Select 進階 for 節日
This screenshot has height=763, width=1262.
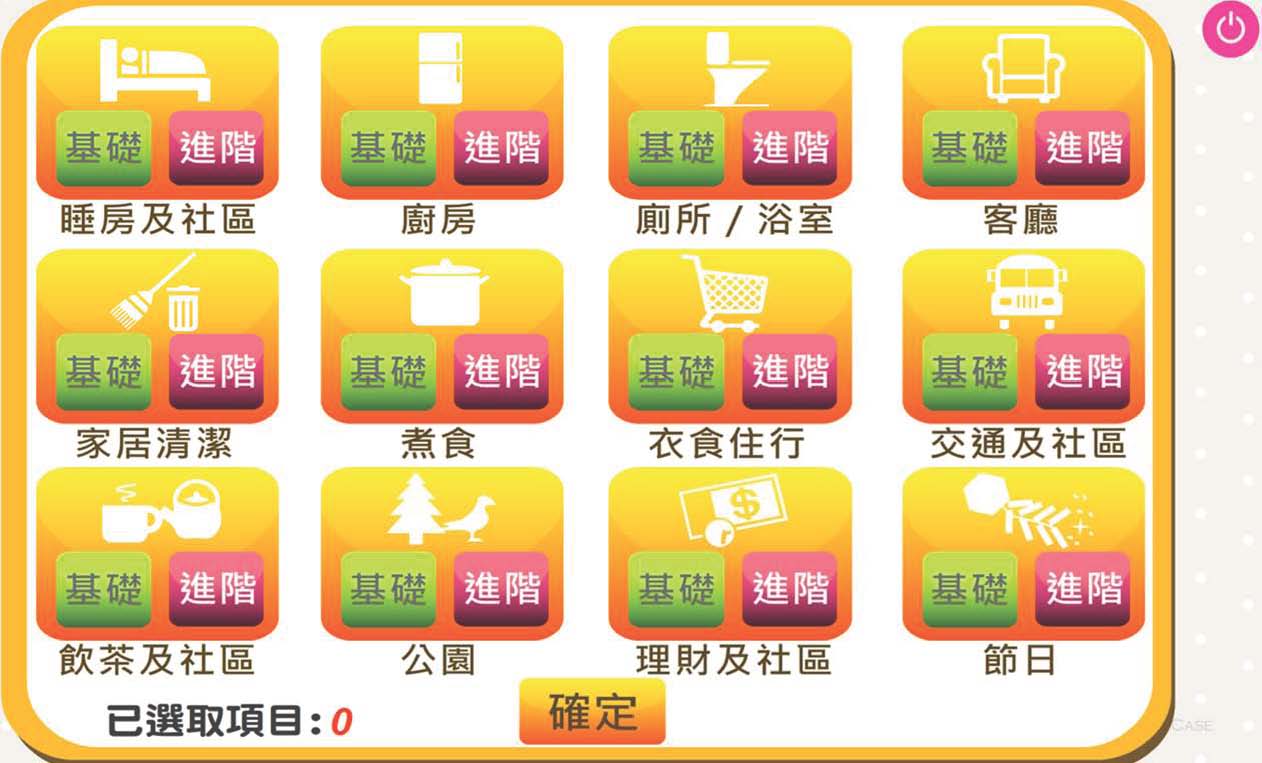point(1083,589)
